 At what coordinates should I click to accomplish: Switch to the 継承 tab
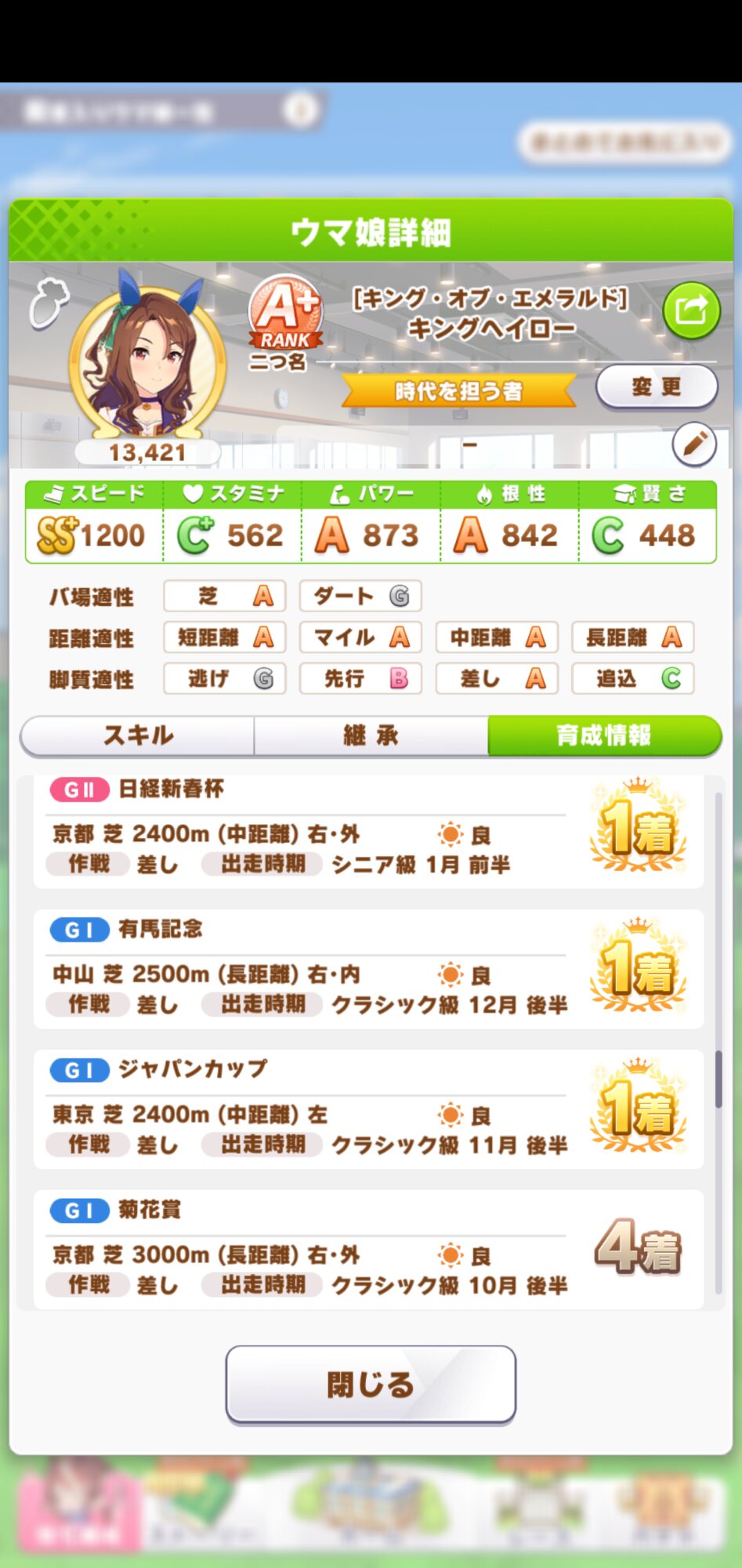click(371, 735)
